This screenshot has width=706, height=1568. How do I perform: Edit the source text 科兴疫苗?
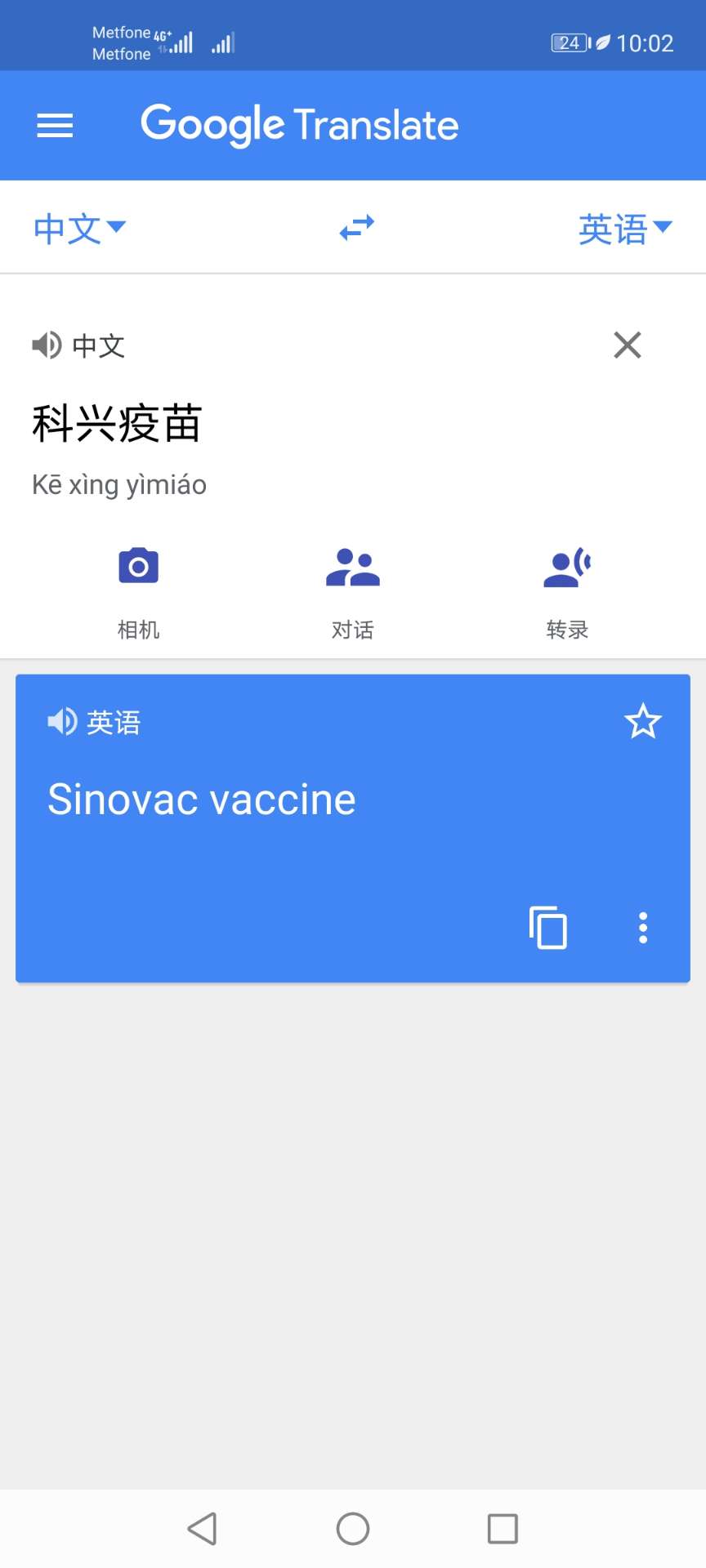pos(117,424)
